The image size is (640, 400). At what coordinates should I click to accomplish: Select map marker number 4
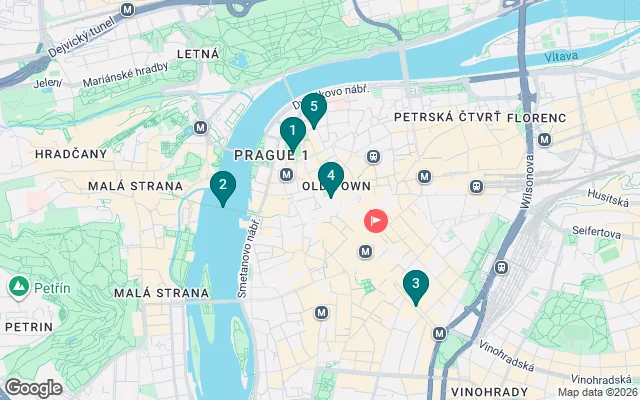point(331,177)
